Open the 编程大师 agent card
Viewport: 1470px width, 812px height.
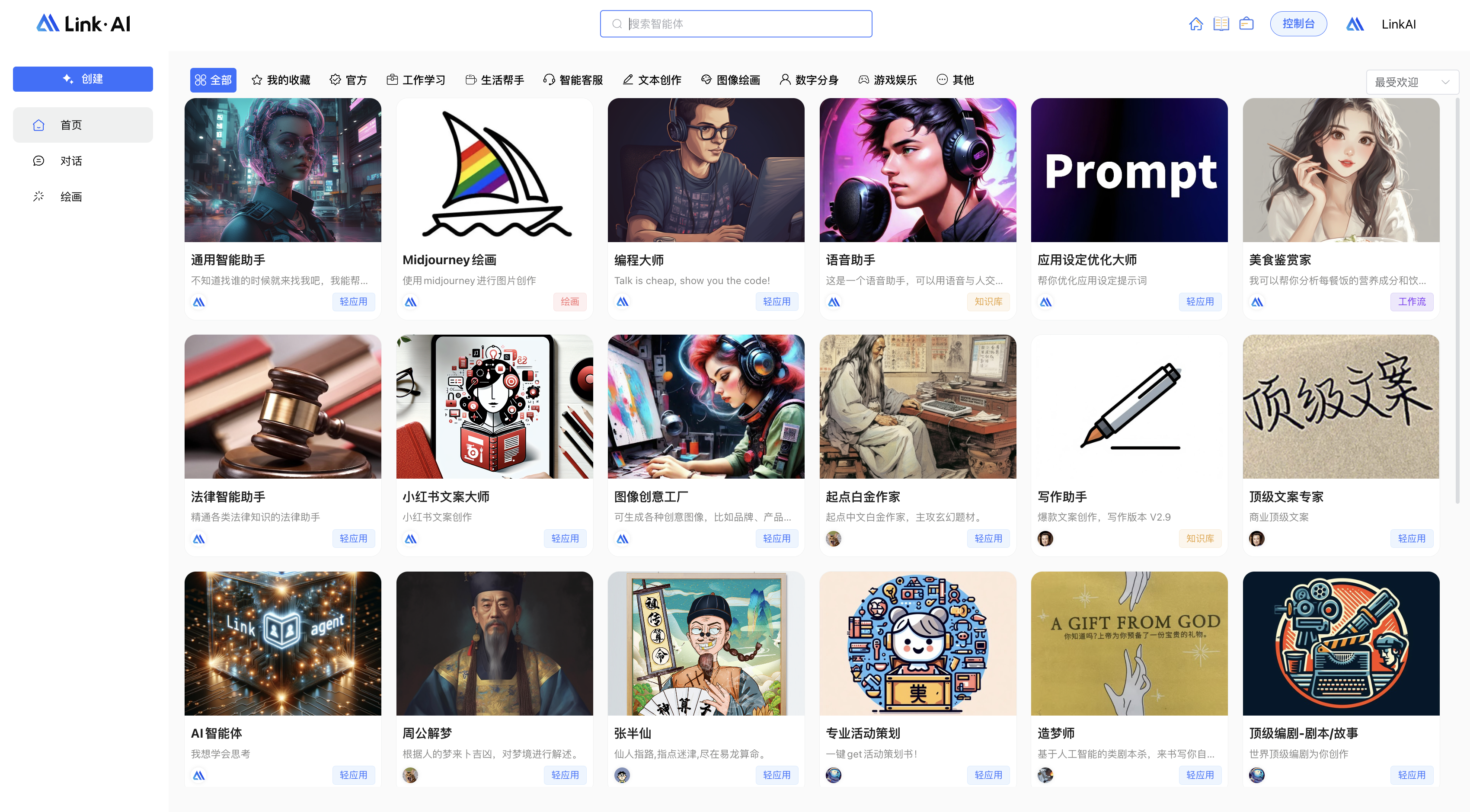(706, 208)
